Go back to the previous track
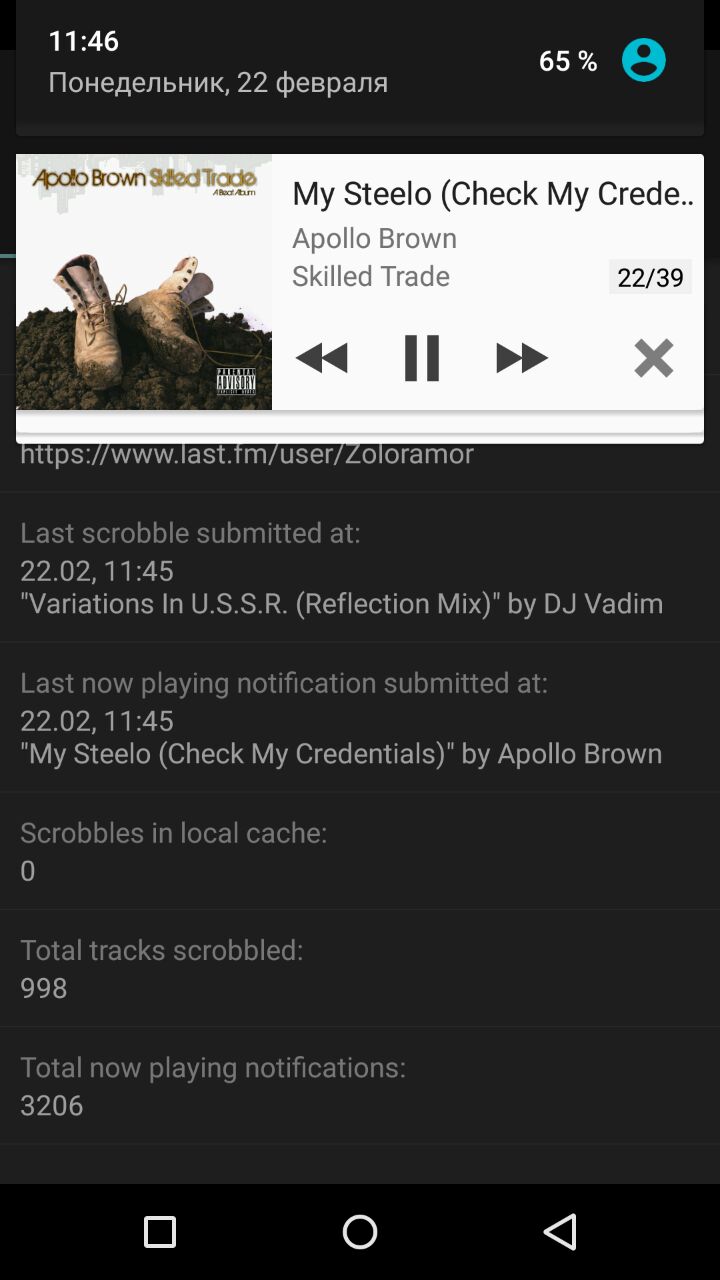 tap(322, 358)
